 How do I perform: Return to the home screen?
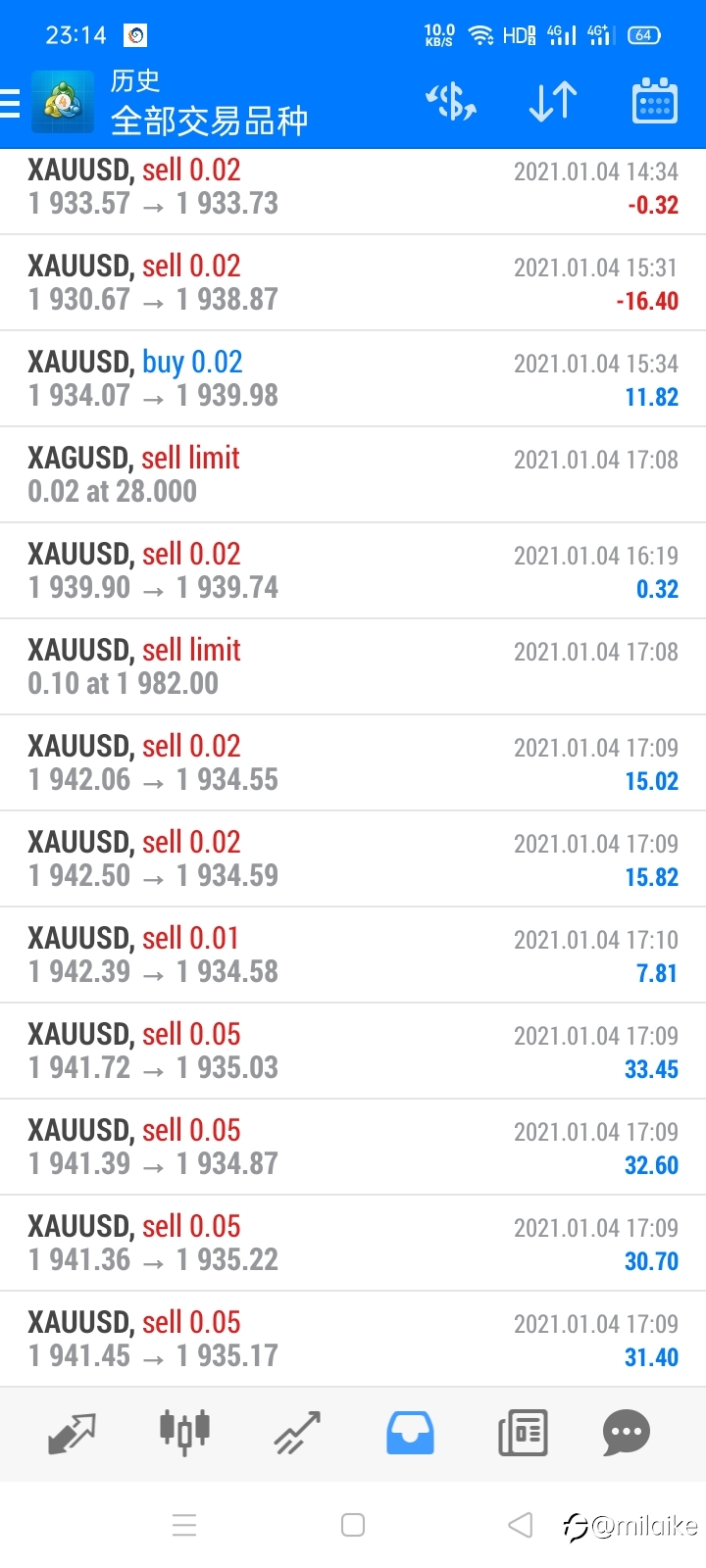[353, 1525]
